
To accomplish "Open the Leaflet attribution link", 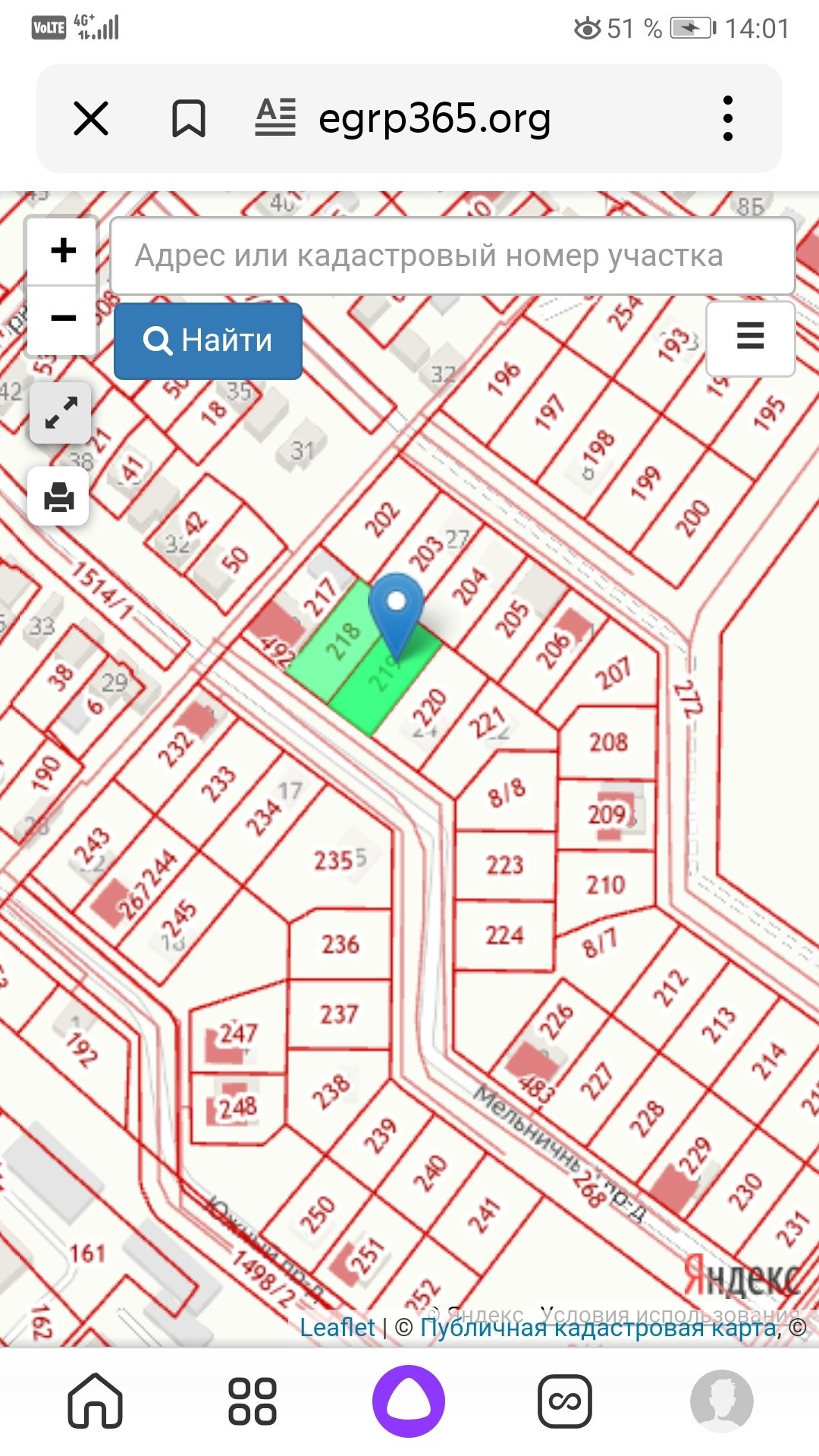I will pos(337,1327).
